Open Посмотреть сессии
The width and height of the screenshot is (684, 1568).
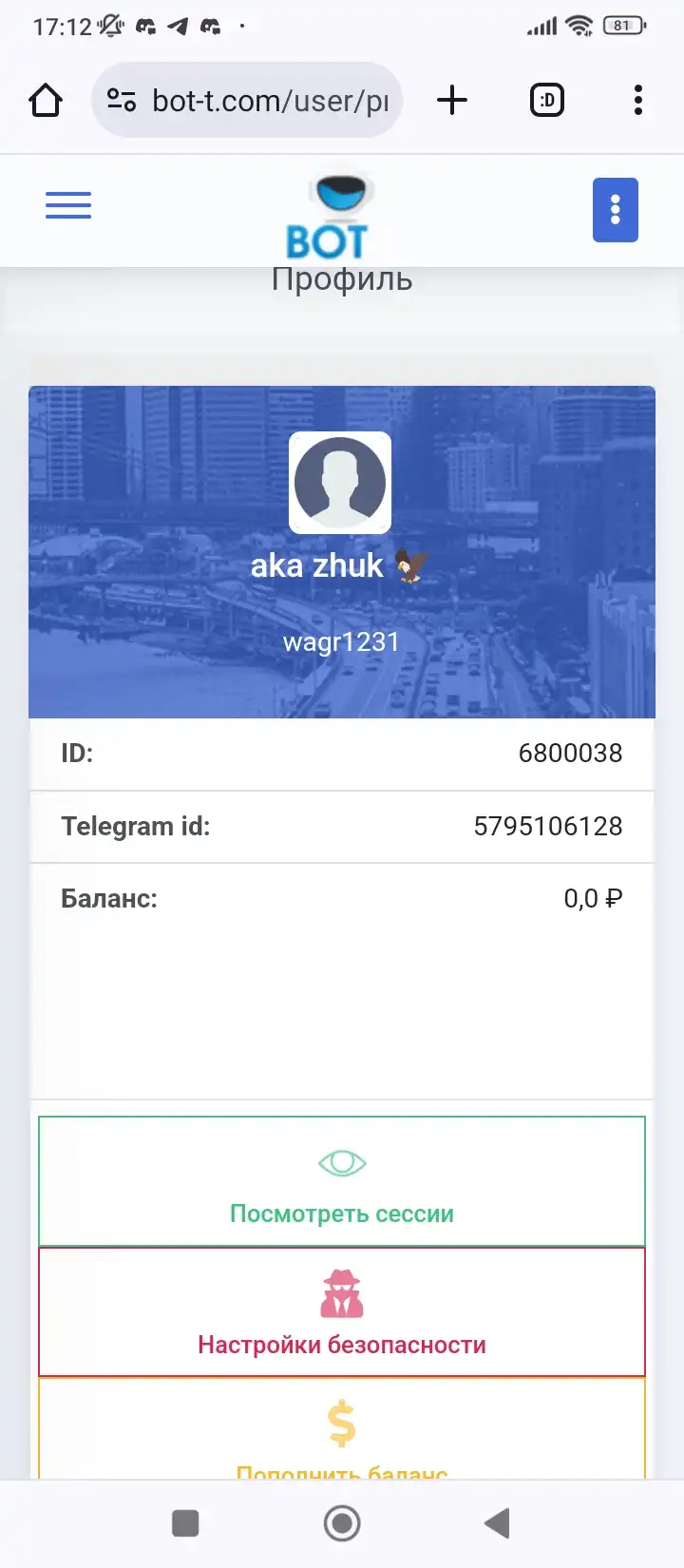coord(342,1181)
